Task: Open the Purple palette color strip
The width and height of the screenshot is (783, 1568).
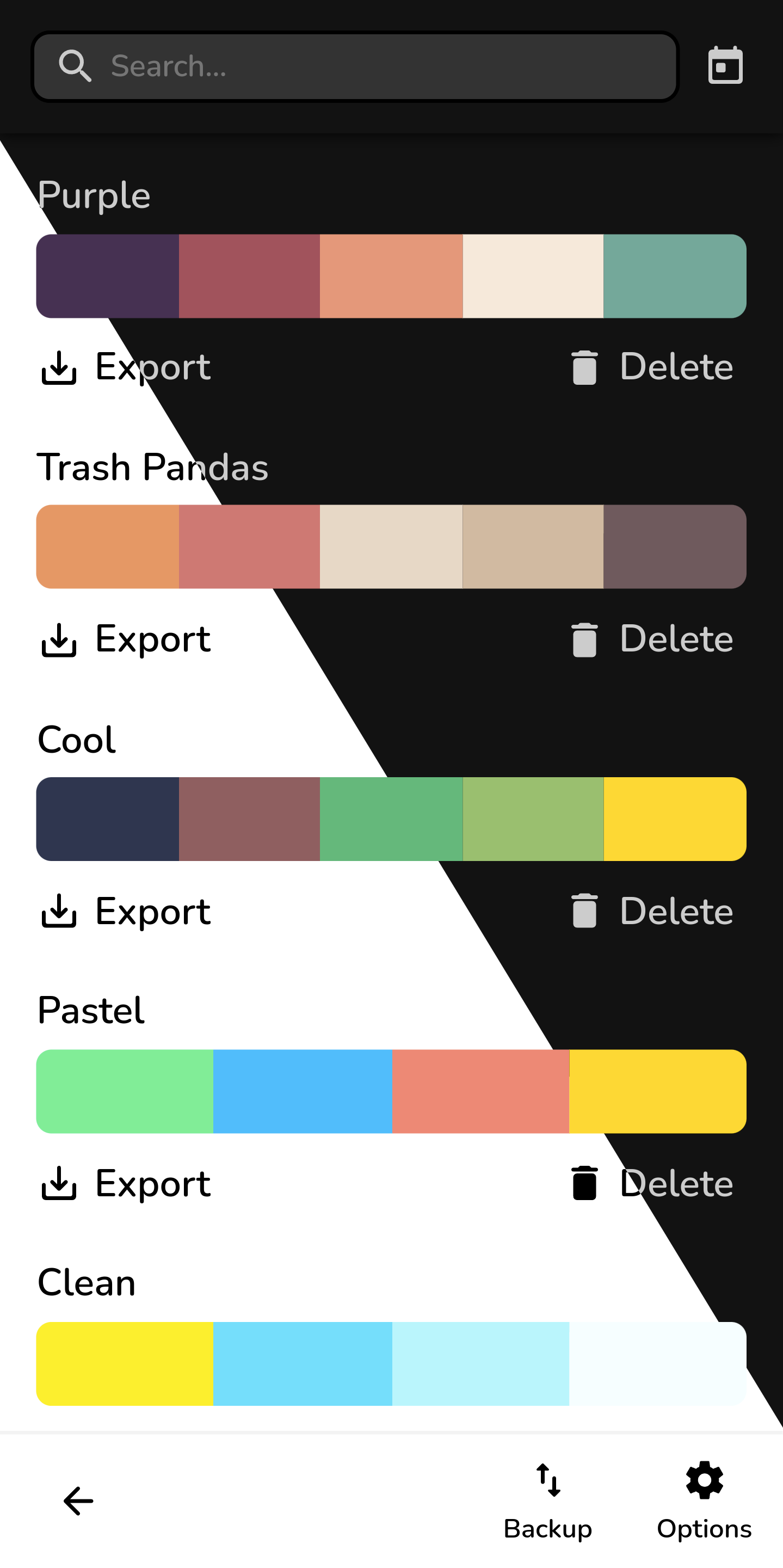Action: [391, 276]
